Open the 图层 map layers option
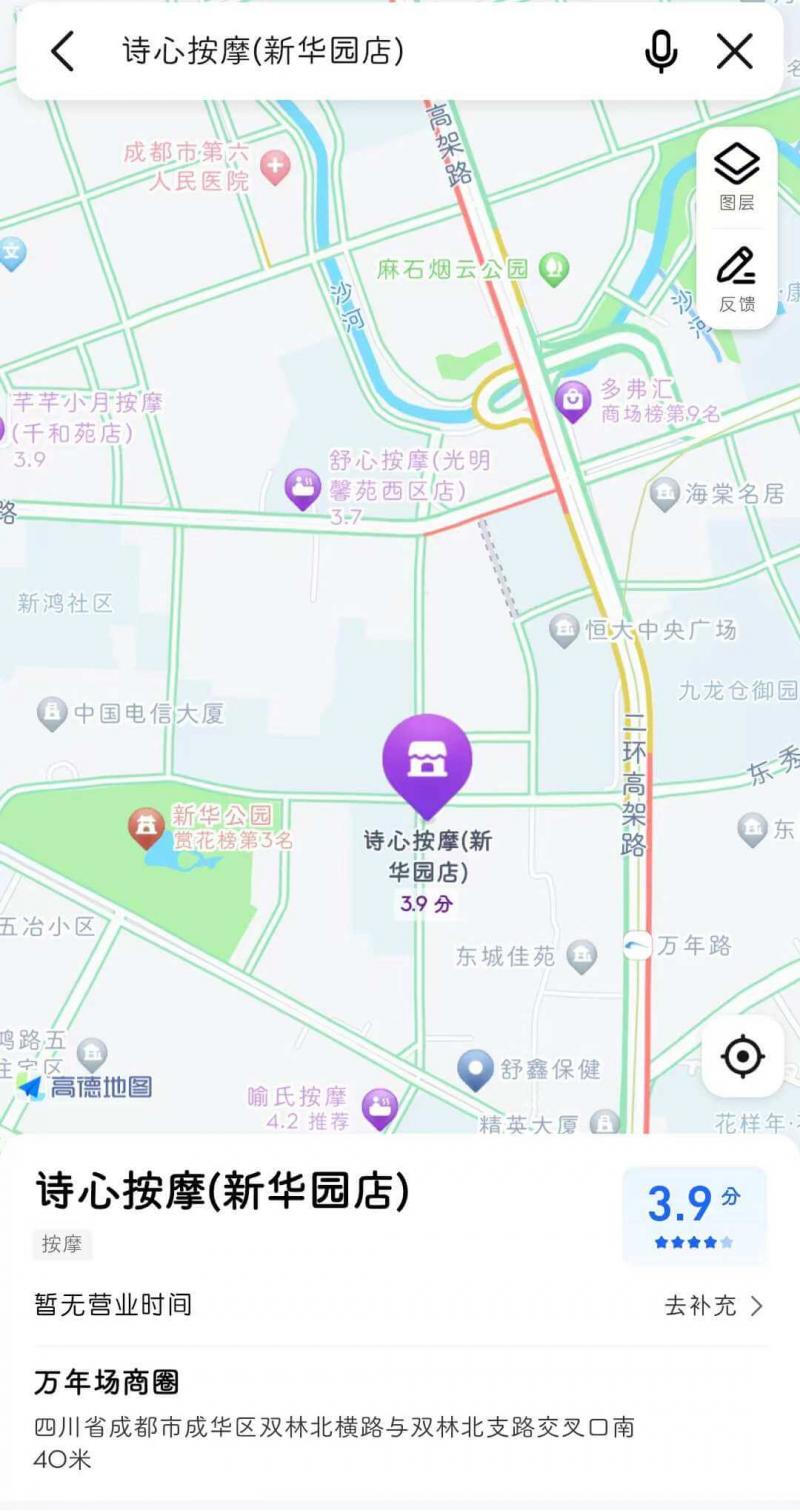The width and height of the screenshot is (800, 1510). [x=737, y=176]
